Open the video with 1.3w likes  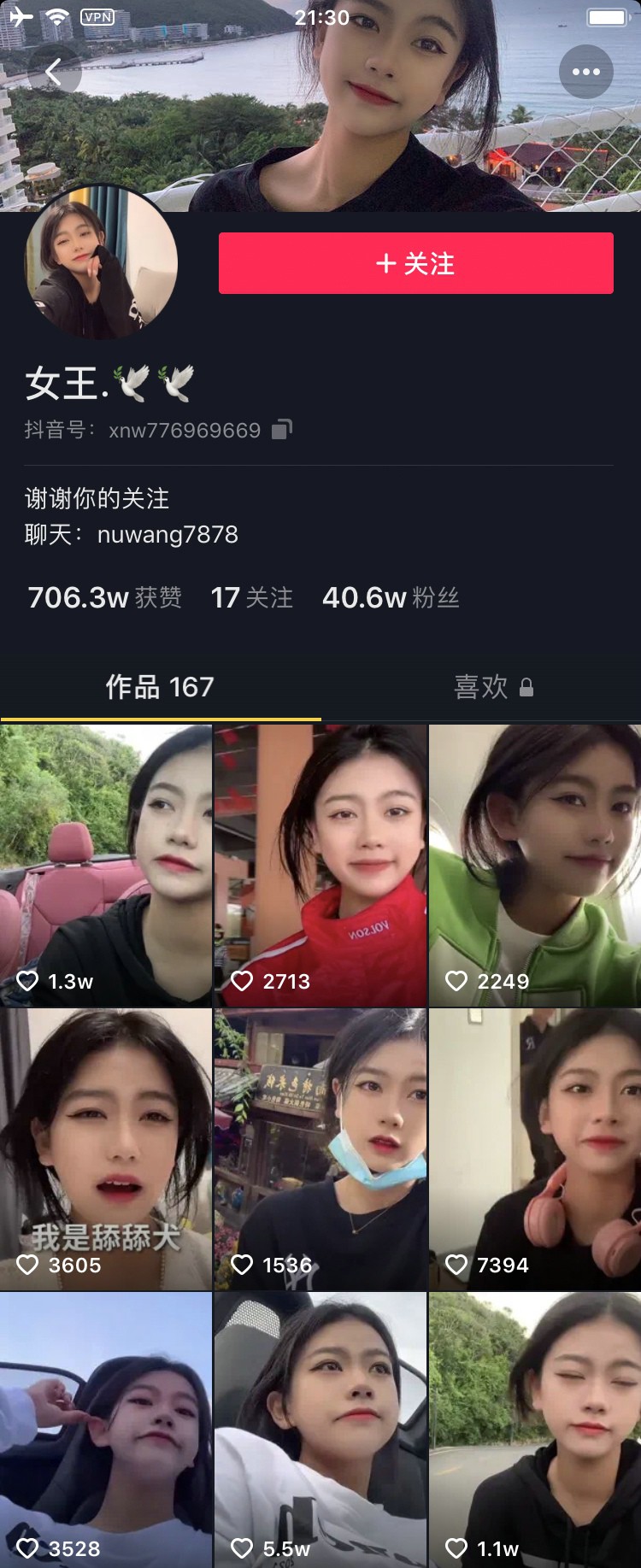106,865
